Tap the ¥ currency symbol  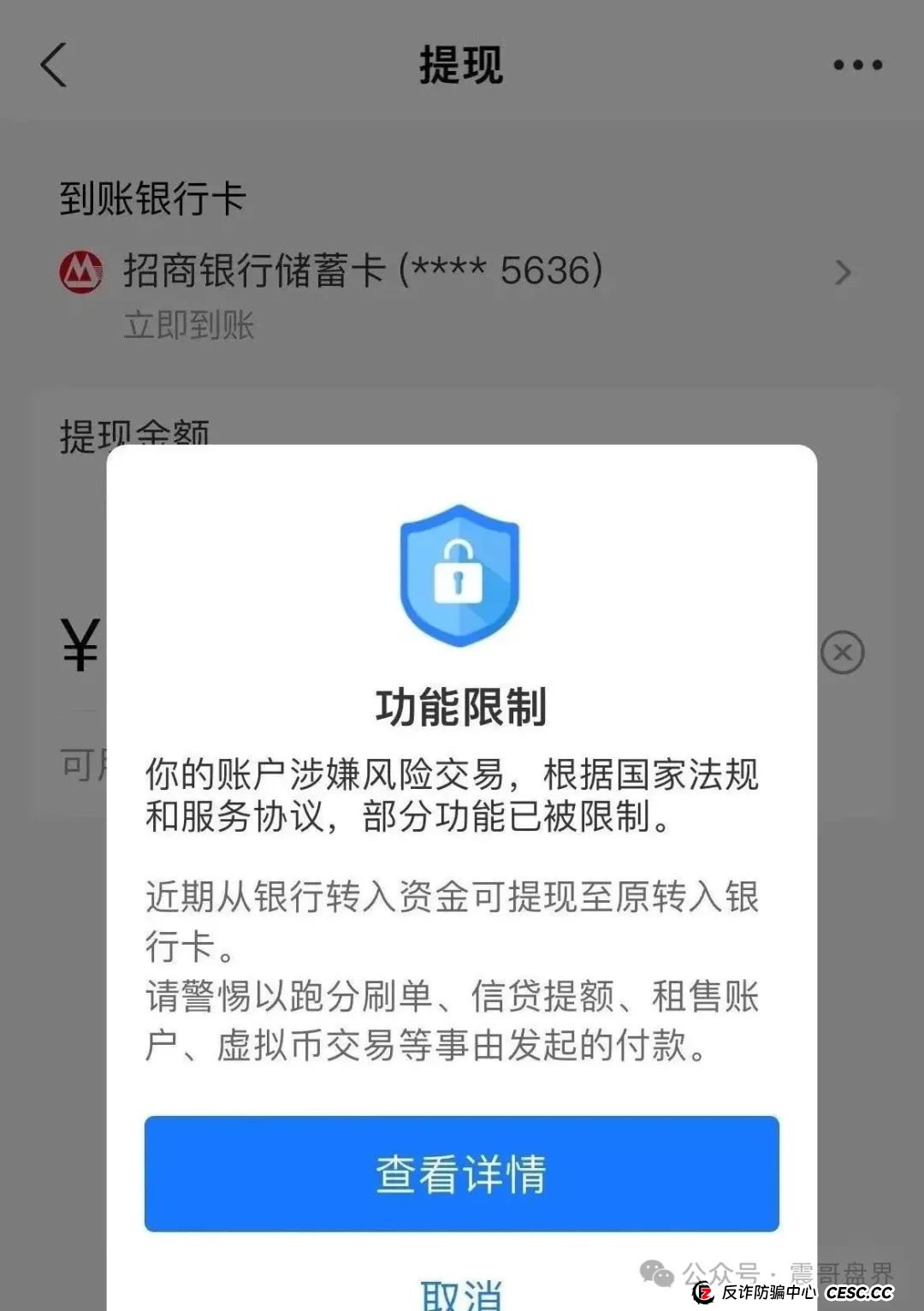point(77,642)
